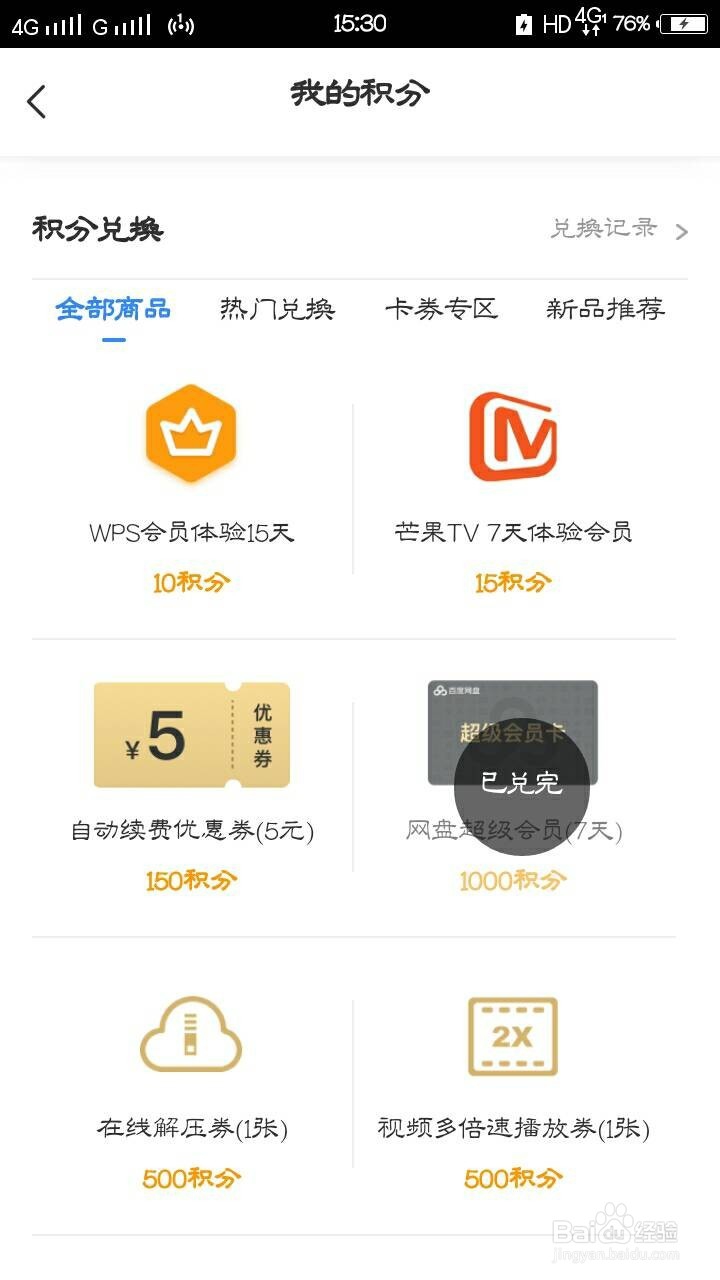
Task: Select the 在线解压券 cloud icon
Action: pyautogui.click(x=191, y=1037)
